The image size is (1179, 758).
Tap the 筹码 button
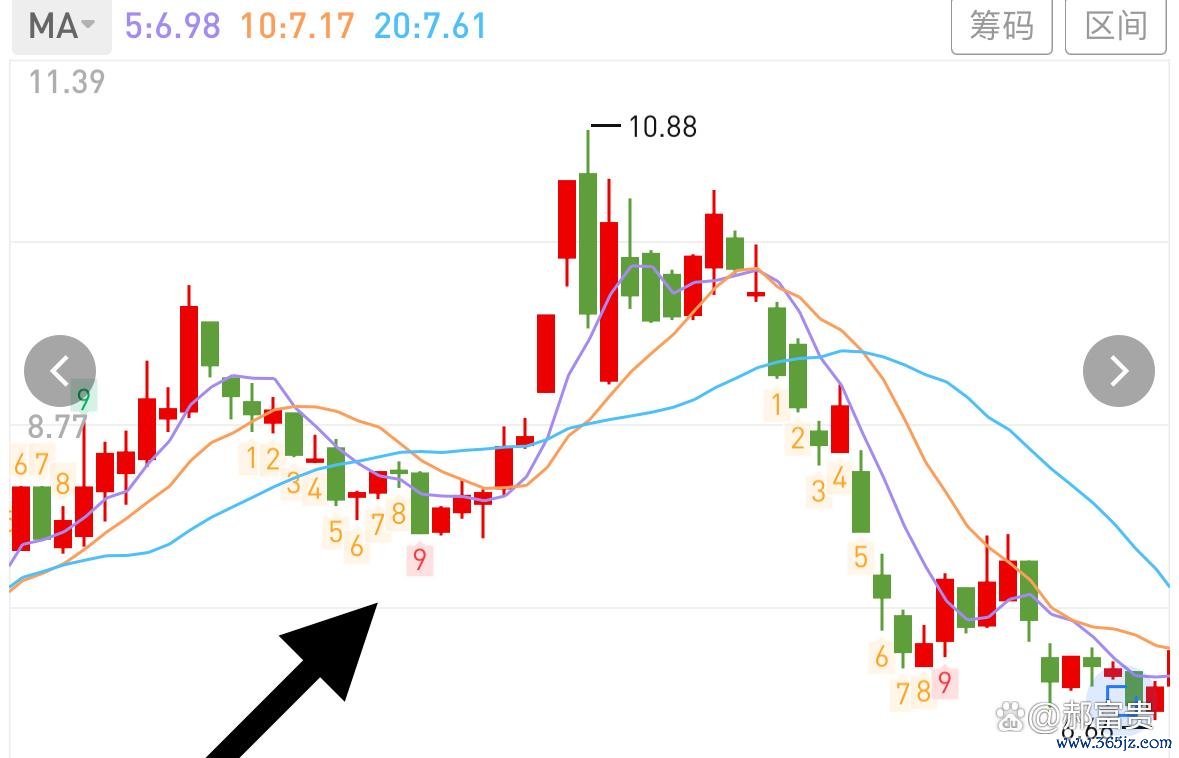point(1001,25)
